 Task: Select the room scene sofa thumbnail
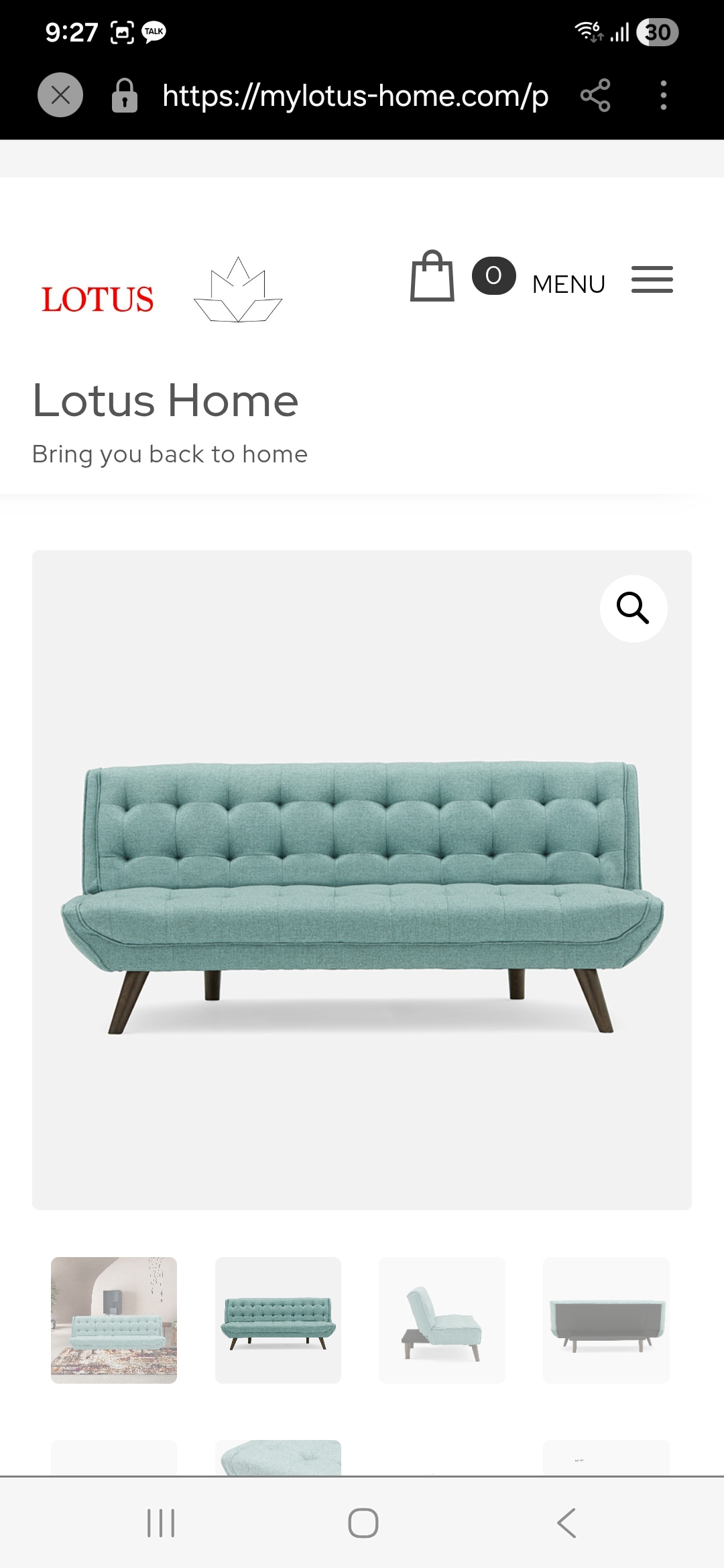click(114, 1319)
